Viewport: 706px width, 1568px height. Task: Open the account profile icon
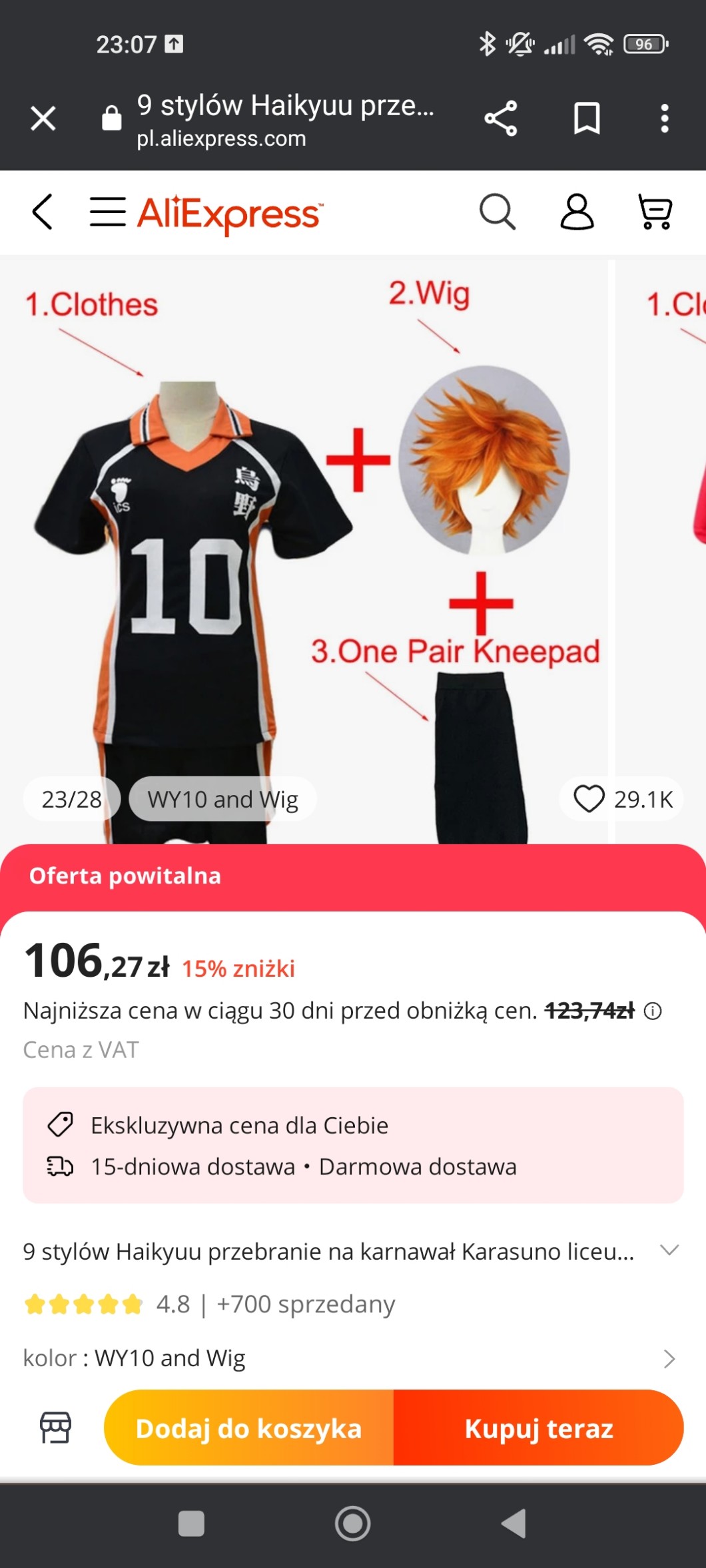coord(577,212)
